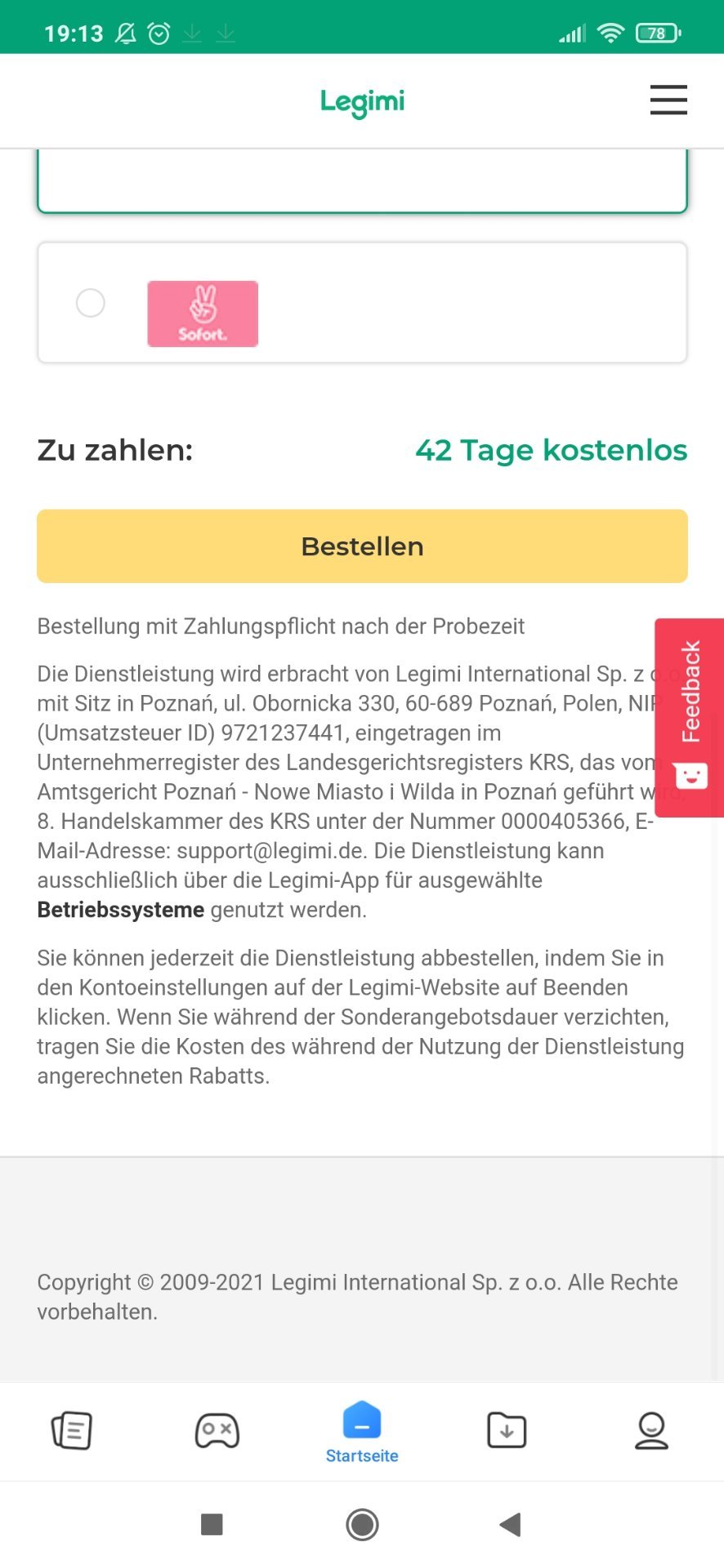Open the games controller tab
The width and height of the screenshot is (724, 1568).
[x=217, y=1431]
